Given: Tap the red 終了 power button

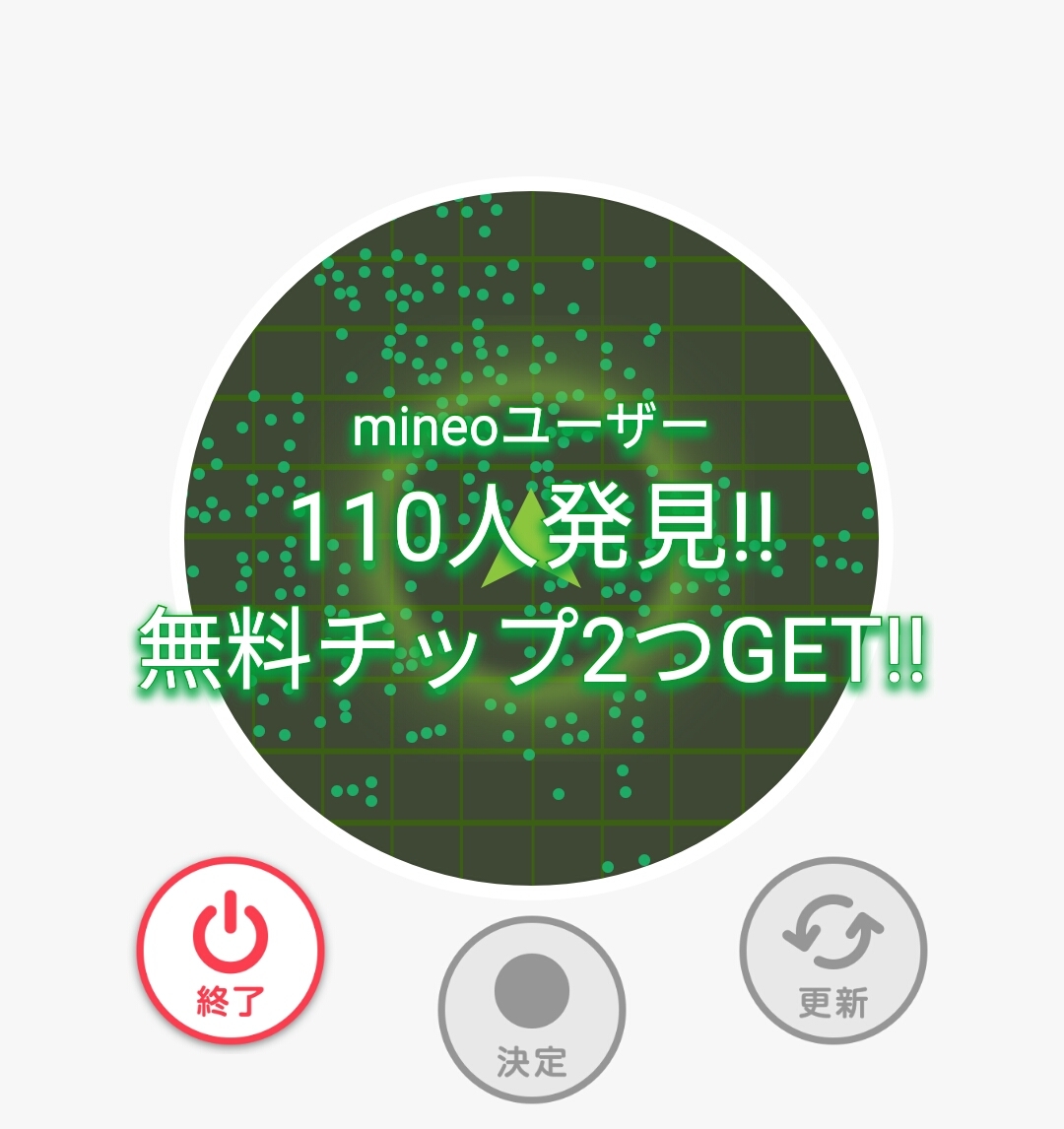Looking at the screenshot, I should pos(231,951).
